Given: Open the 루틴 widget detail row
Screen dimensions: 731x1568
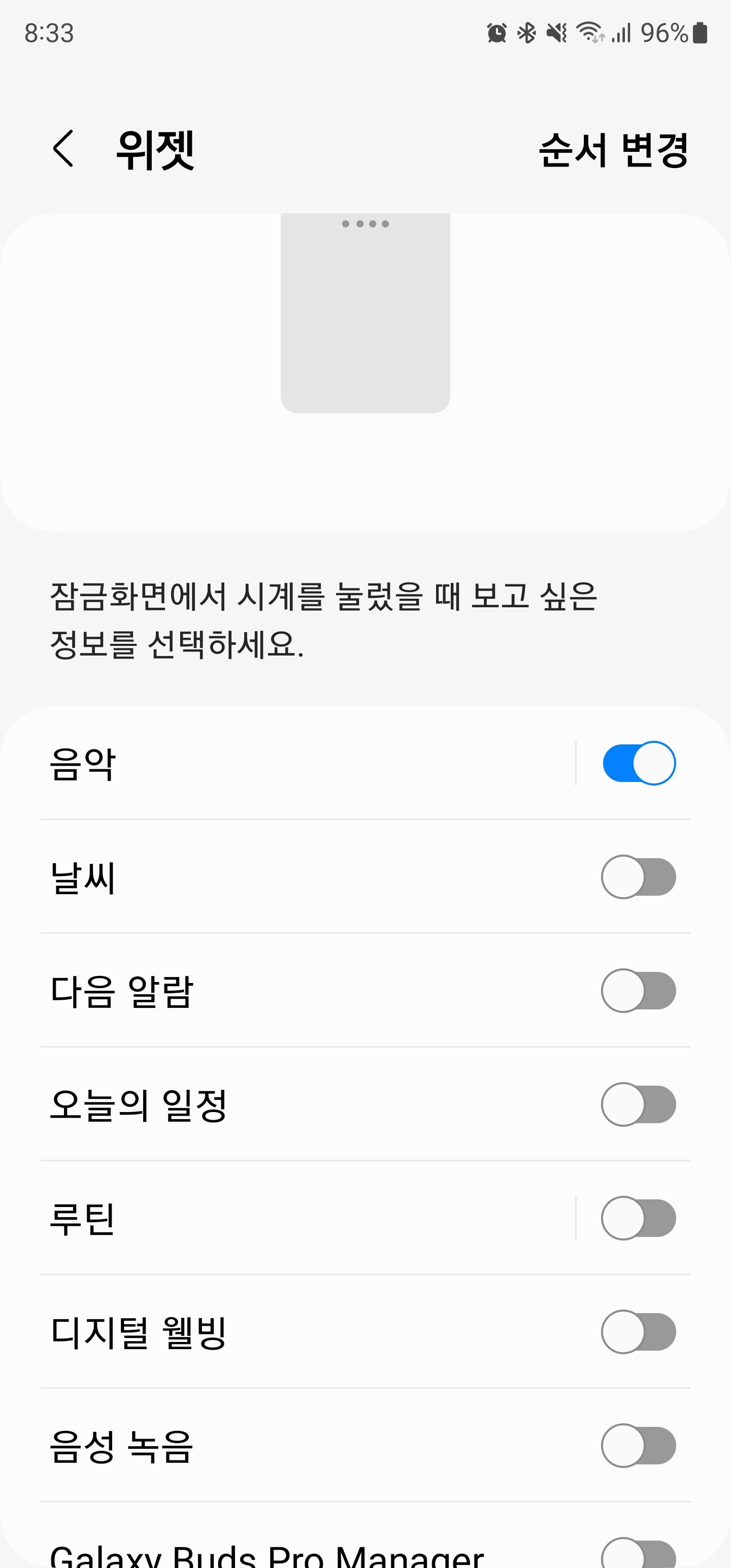Looking at the screenshot, I should pos(244,1219).
